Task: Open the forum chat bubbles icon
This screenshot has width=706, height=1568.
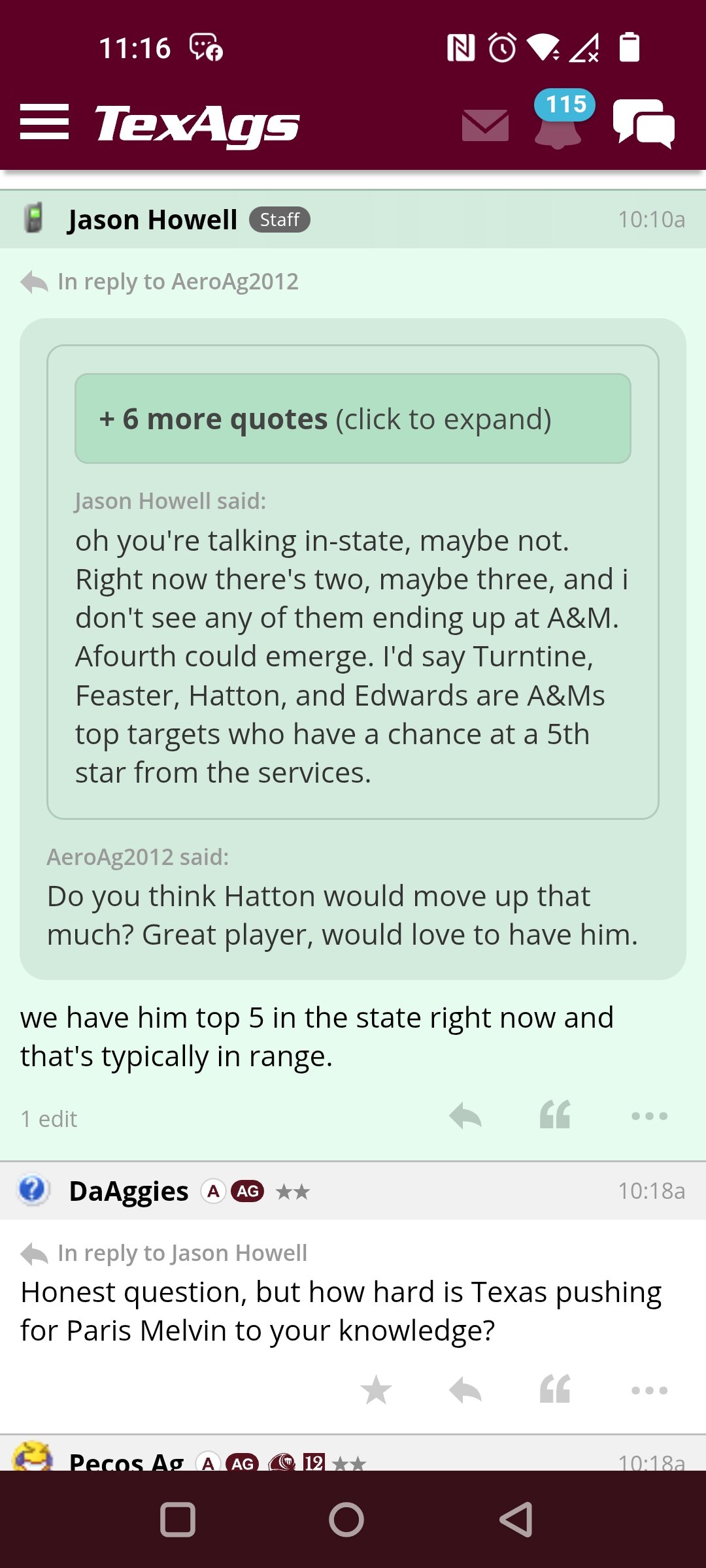Action: point(644,123)
